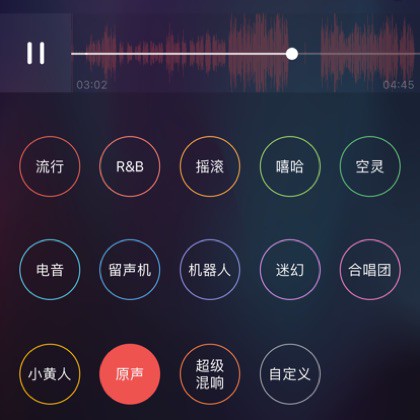Choose the 留声机 effect
The image size is (420, 420).
130,270
